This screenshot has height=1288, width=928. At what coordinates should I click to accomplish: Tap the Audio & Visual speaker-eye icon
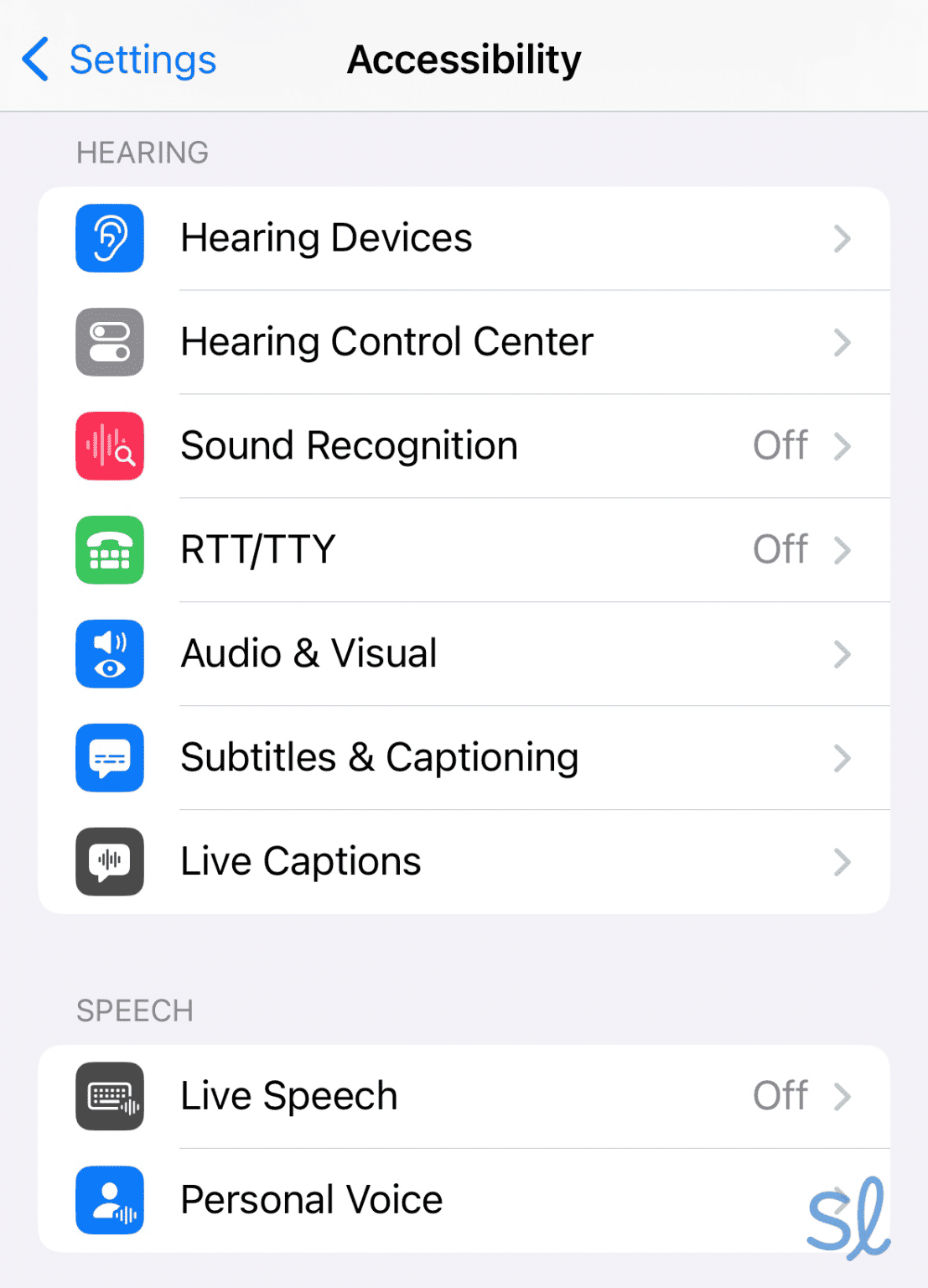[x=109, y=654]
